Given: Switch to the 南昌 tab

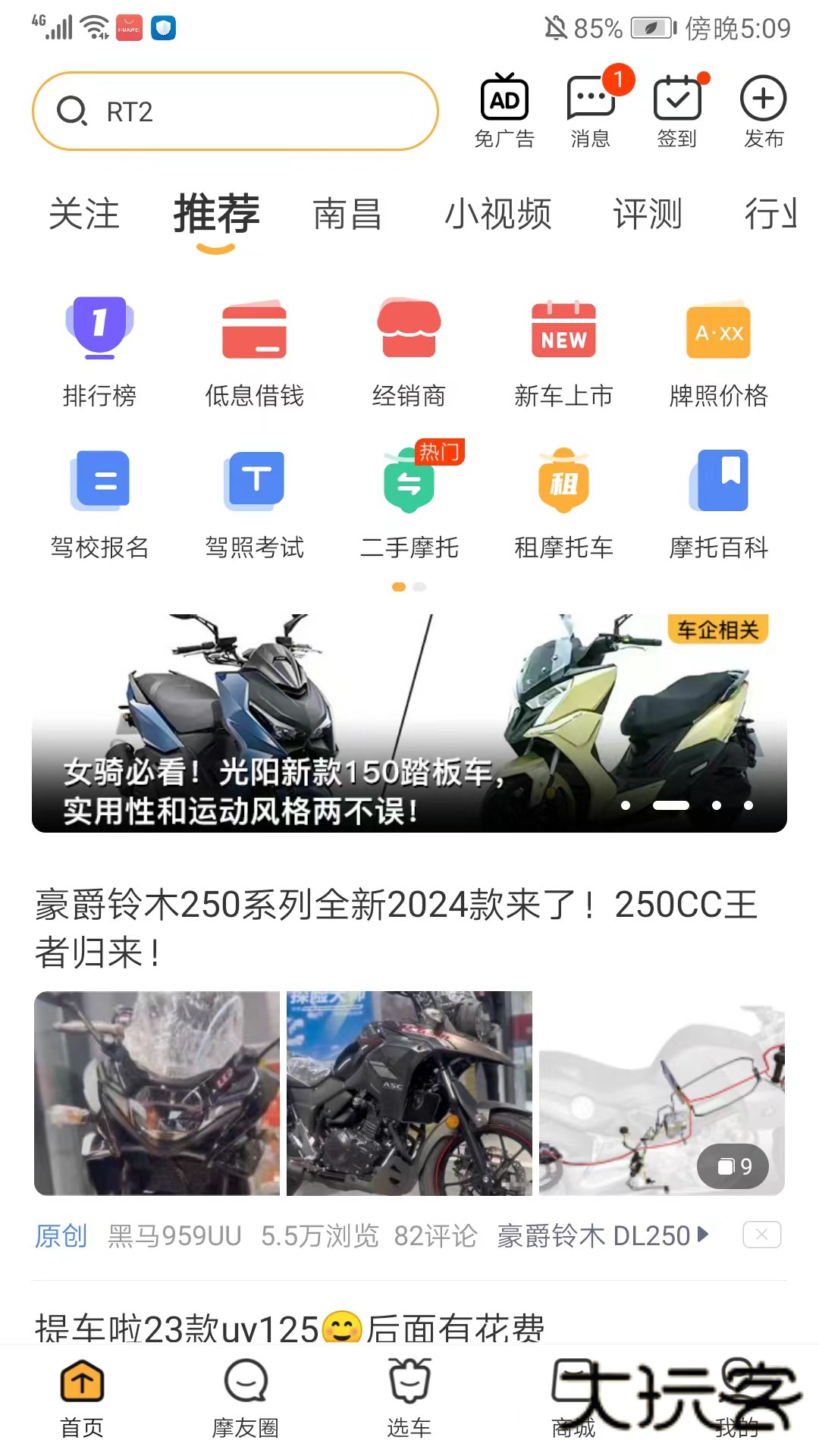Looking at the screenshot, I should (347, 214).
